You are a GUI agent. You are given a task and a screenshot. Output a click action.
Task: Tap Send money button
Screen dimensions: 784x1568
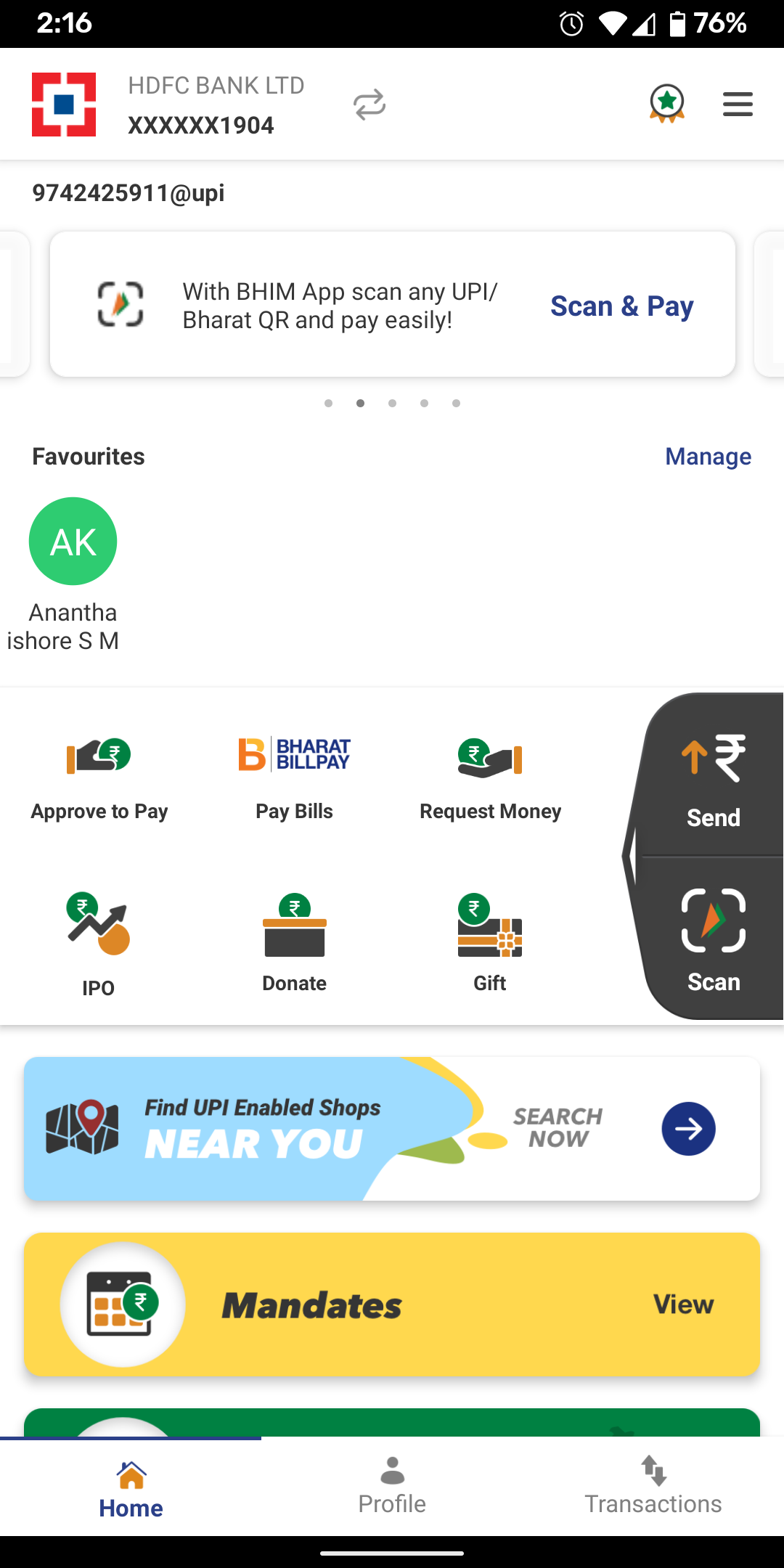pos(714,778)
